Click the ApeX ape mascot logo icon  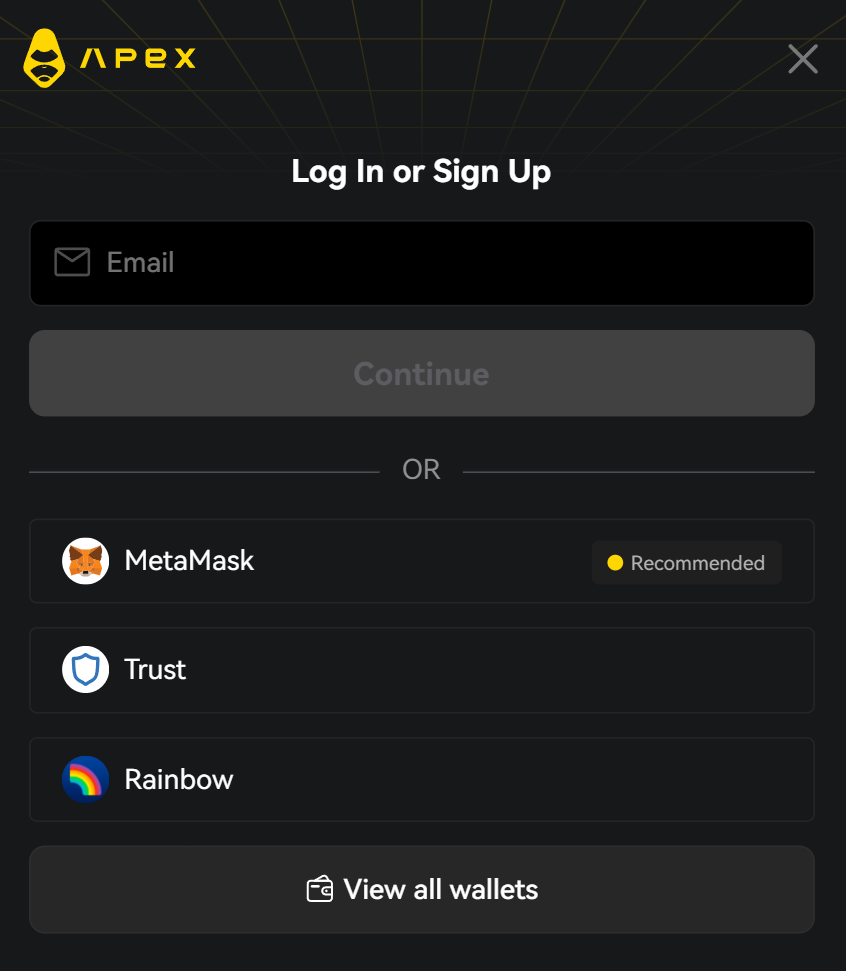click(x=44, y=59)
